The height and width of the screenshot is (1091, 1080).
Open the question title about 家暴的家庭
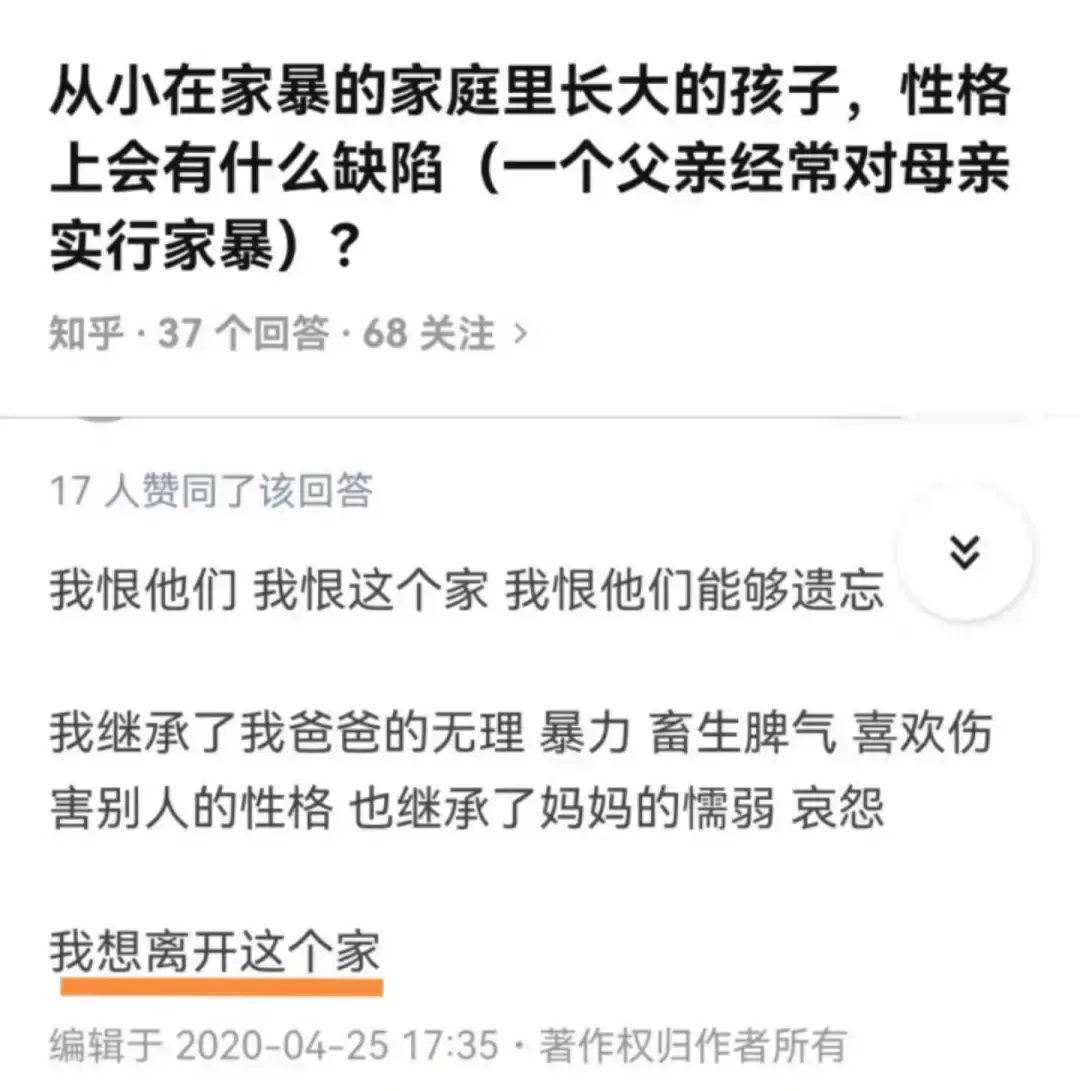(x=528, y=170)
